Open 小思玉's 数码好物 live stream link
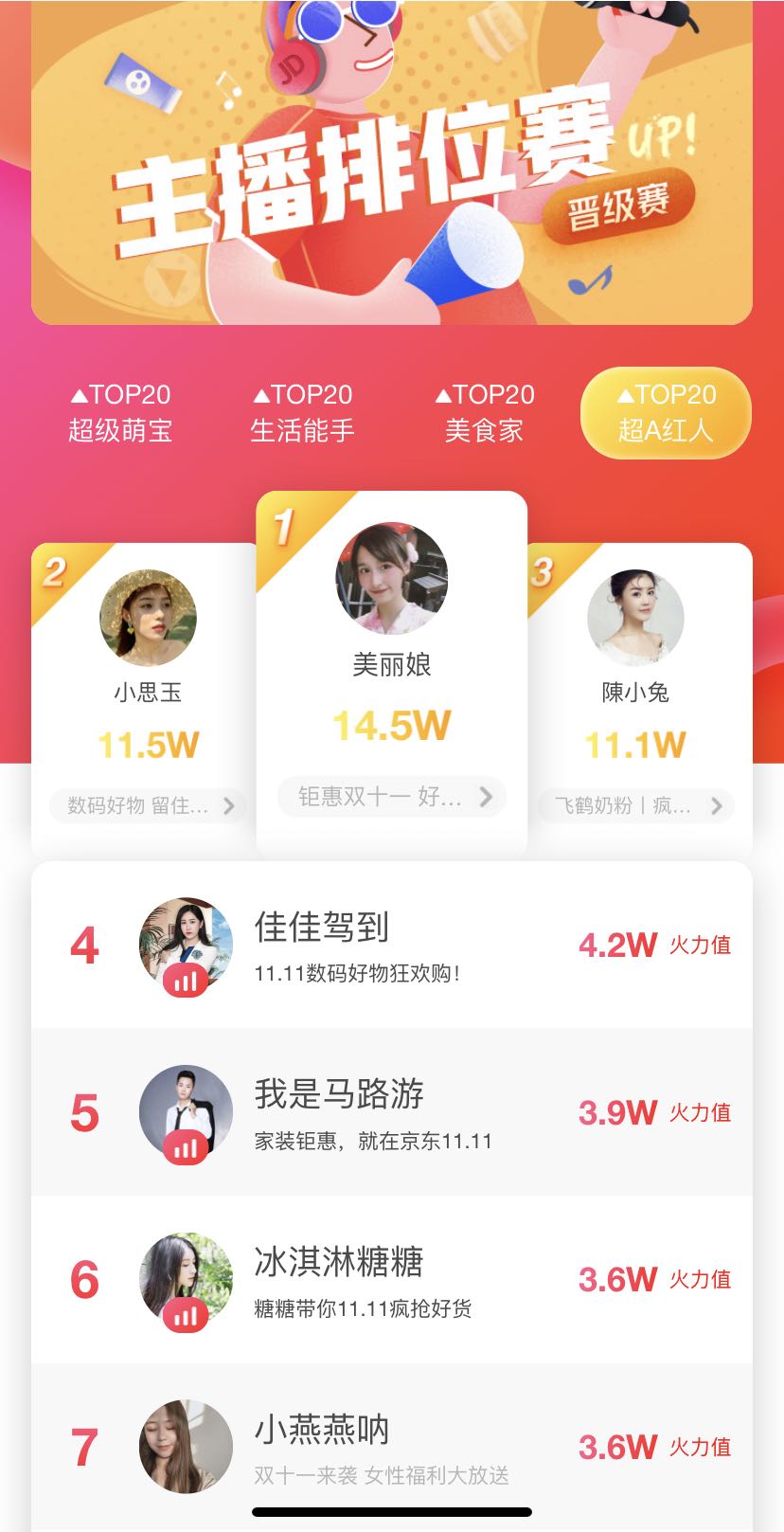Screen dimensions: 784x1532 [x=148, y=805]
